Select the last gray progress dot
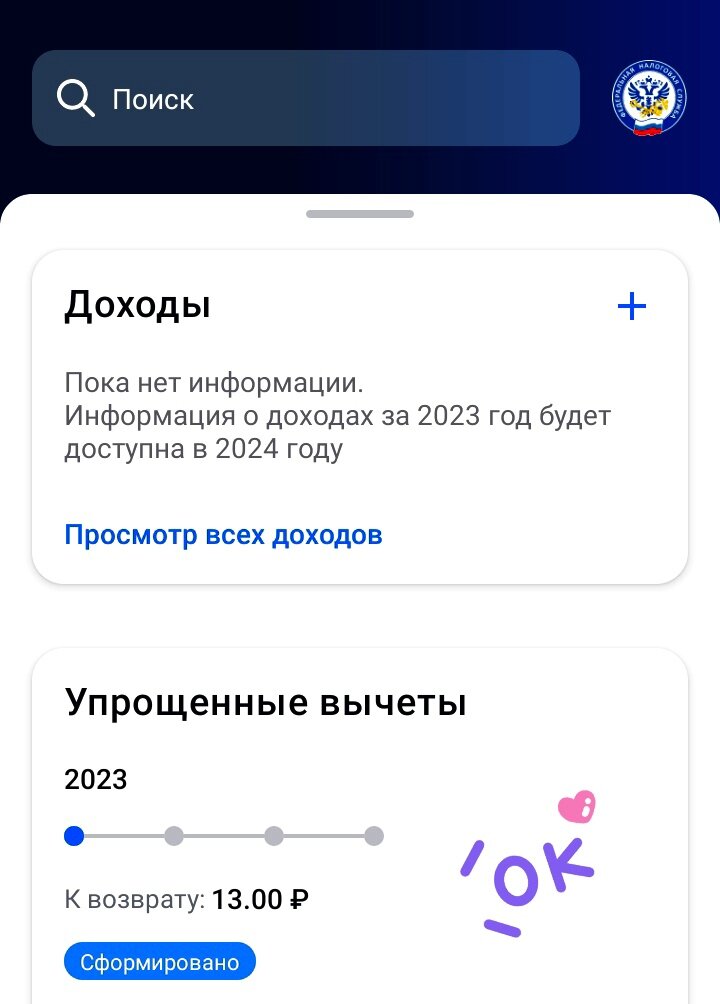 375,836
